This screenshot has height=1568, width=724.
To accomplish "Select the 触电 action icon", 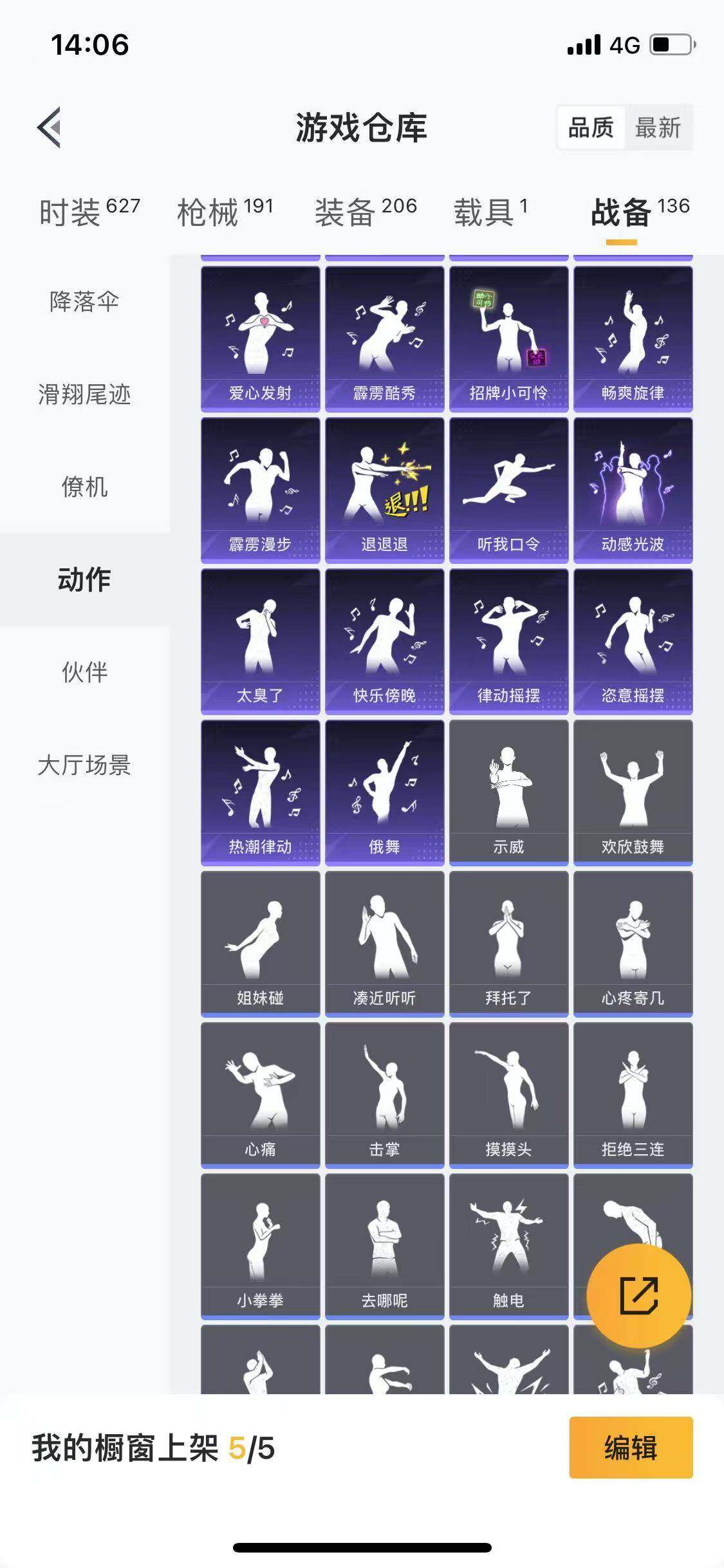I will tap(508, 1242).
